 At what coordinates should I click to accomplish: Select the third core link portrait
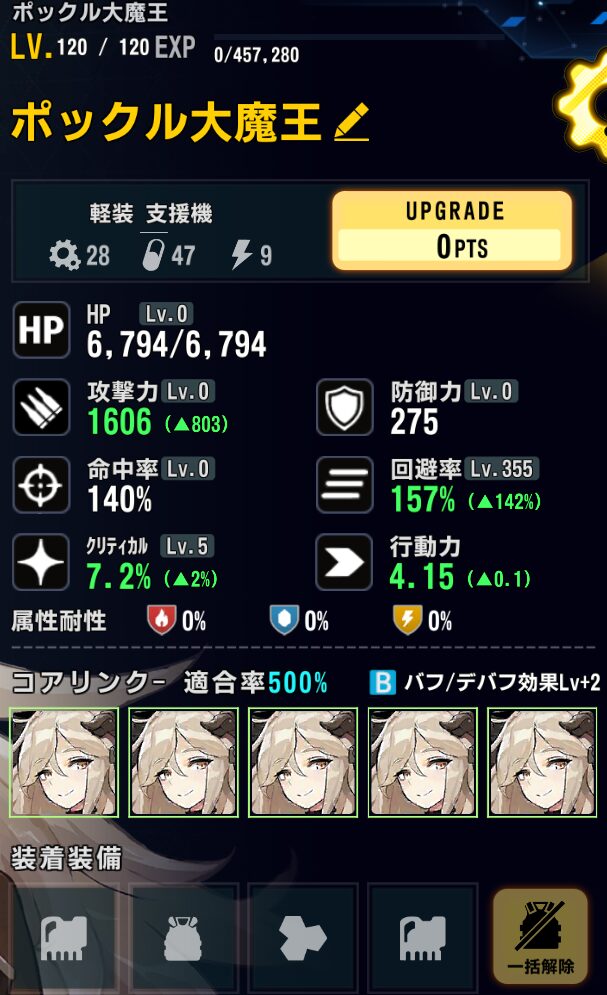[303, 762]
